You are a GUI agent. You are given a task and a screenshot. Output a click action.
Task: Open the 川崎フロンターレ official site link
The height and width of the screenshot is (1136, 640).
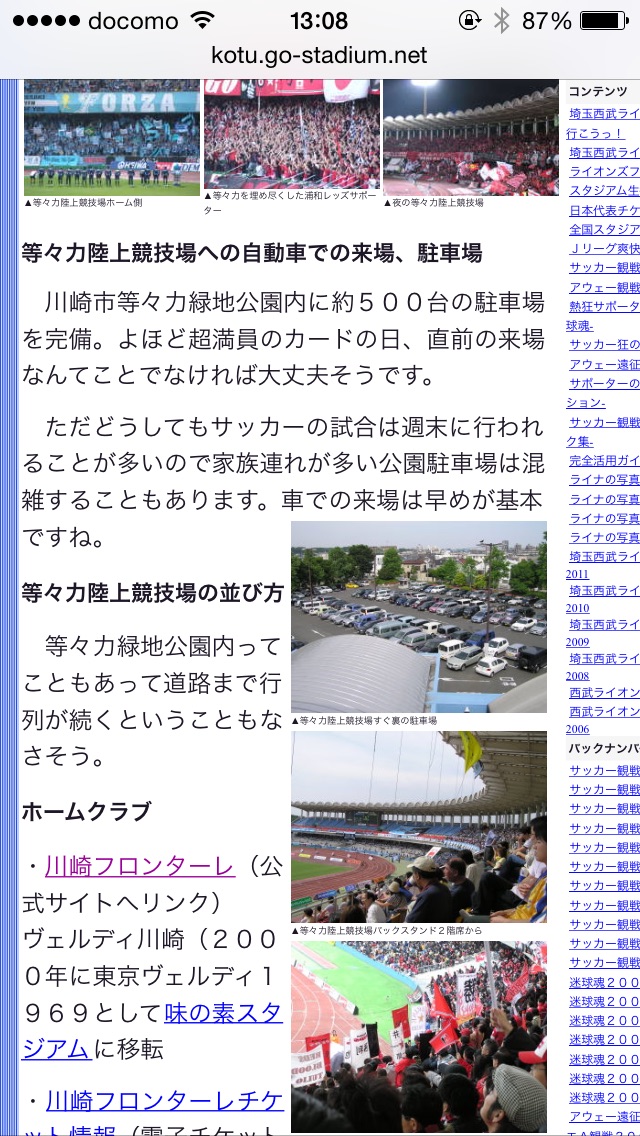tap(140, 866)
